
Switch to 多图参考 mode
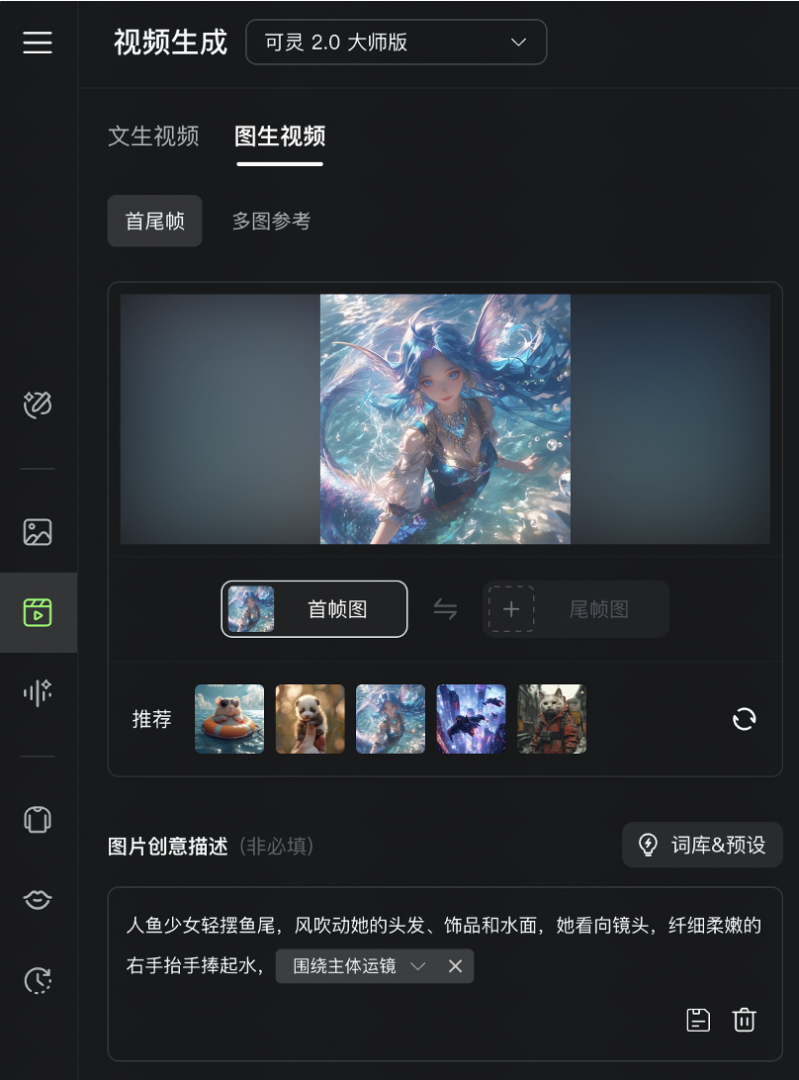click(271, 221)
